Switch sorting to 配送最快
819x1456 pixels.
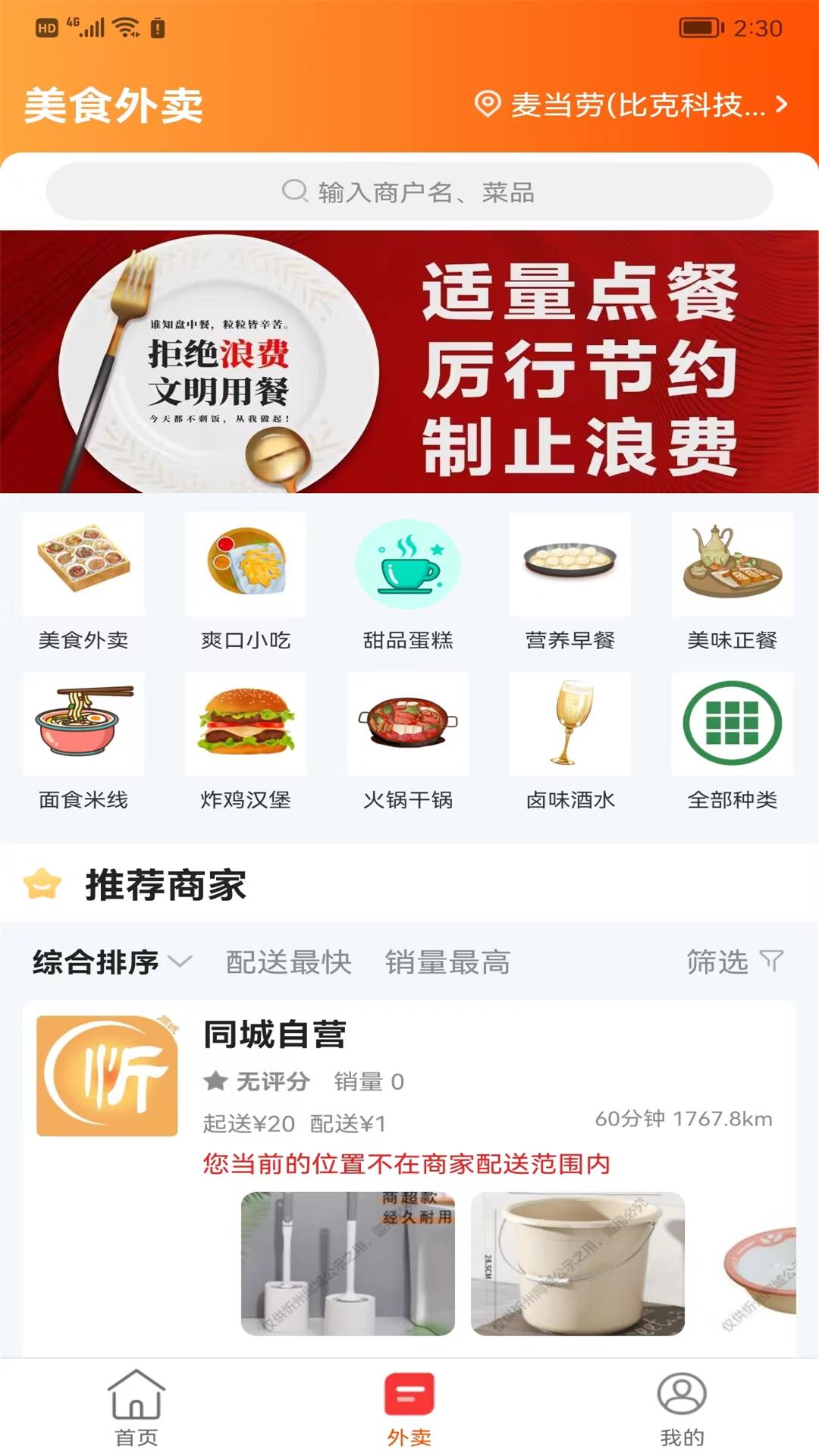[x=288, y=963]
